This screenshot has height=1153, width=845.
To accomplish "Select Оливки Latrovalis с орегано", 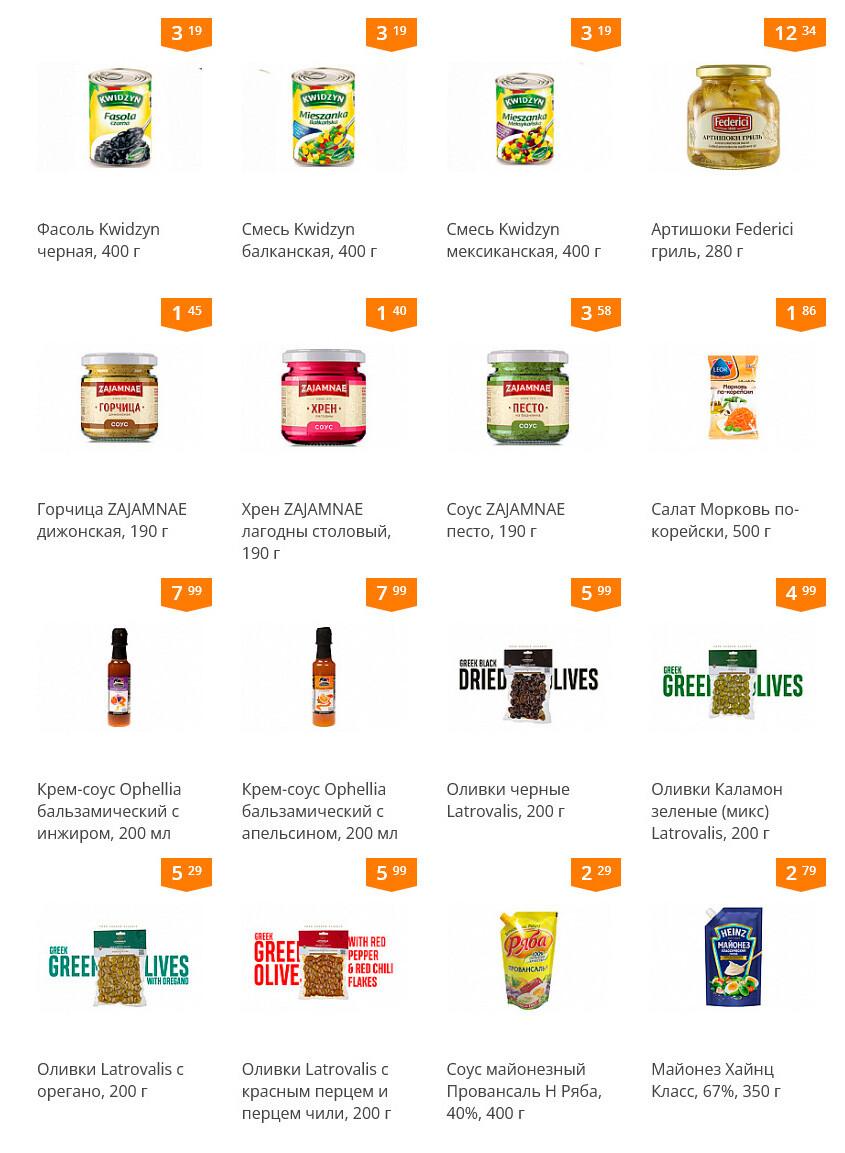I will (119, 957).
